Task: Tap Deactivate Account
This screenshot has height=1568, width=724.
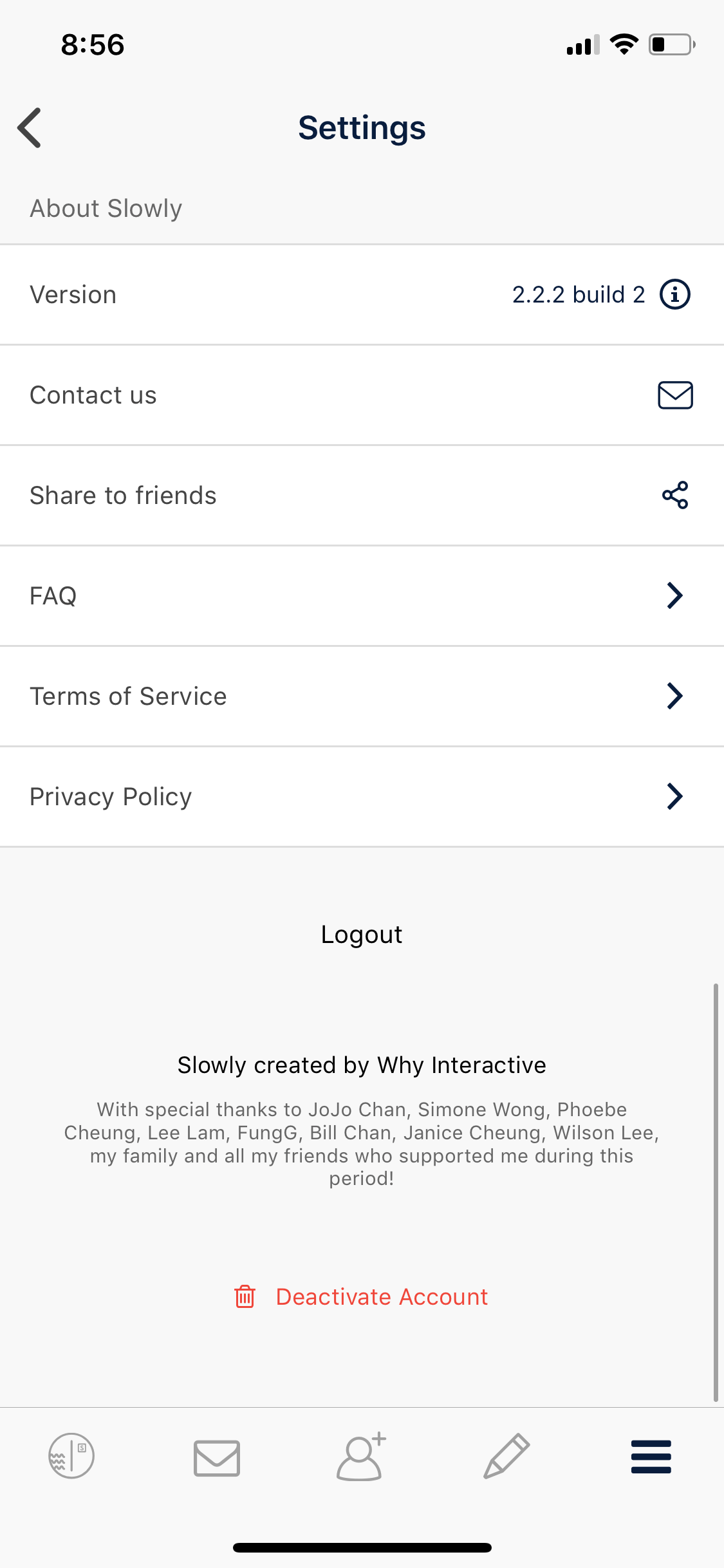Action: (x=362, y=1296)
